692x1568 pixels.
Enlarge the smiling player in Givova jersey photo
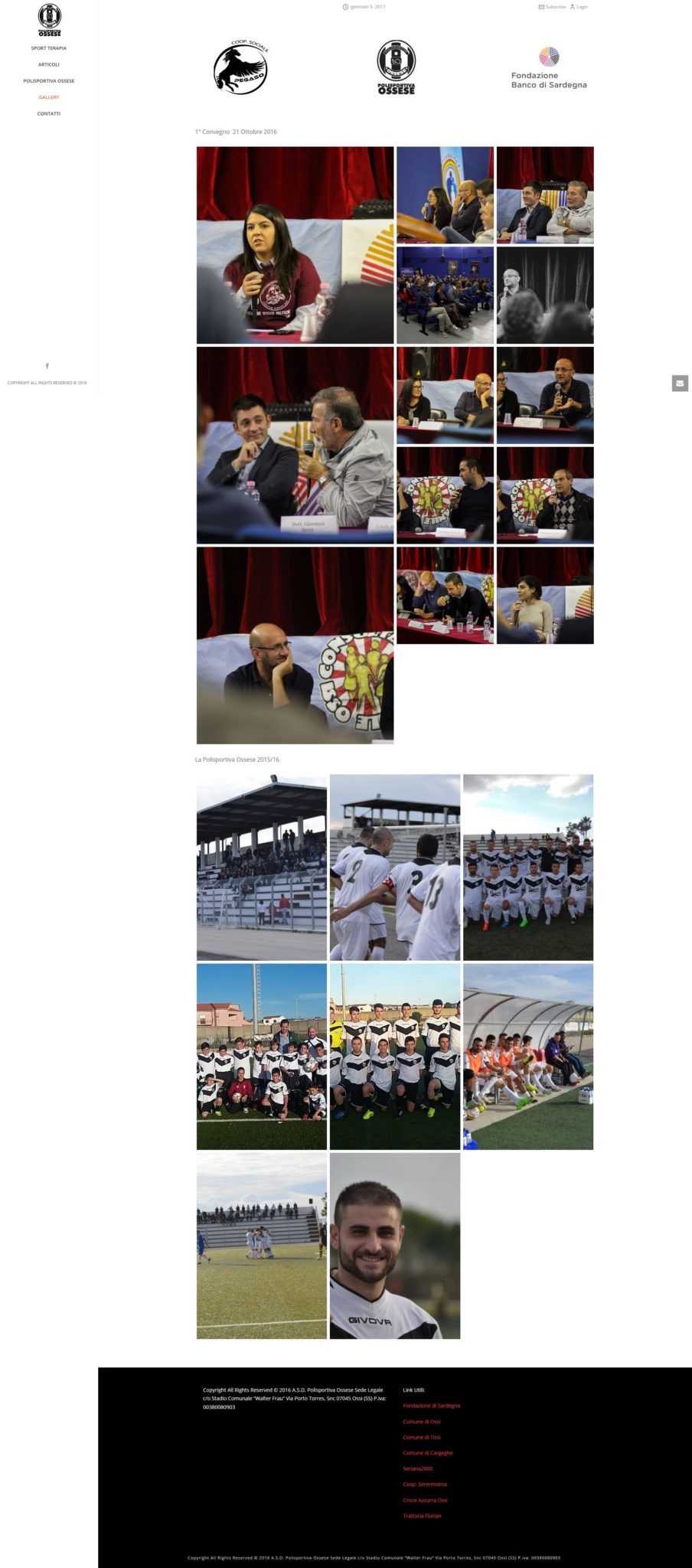tap(395, 1246)
